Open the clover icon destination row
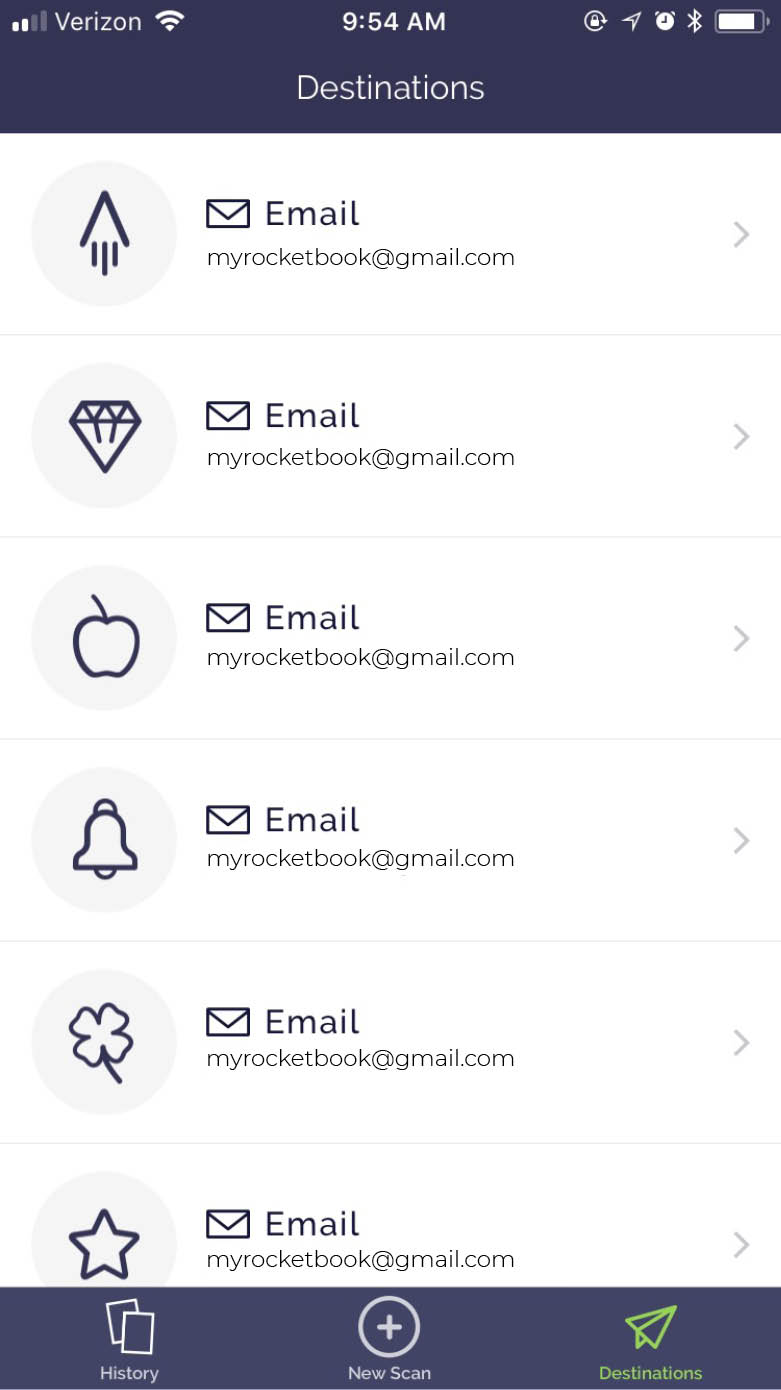Screen dimensions: 781x1390 click(x=390, y=1042)
